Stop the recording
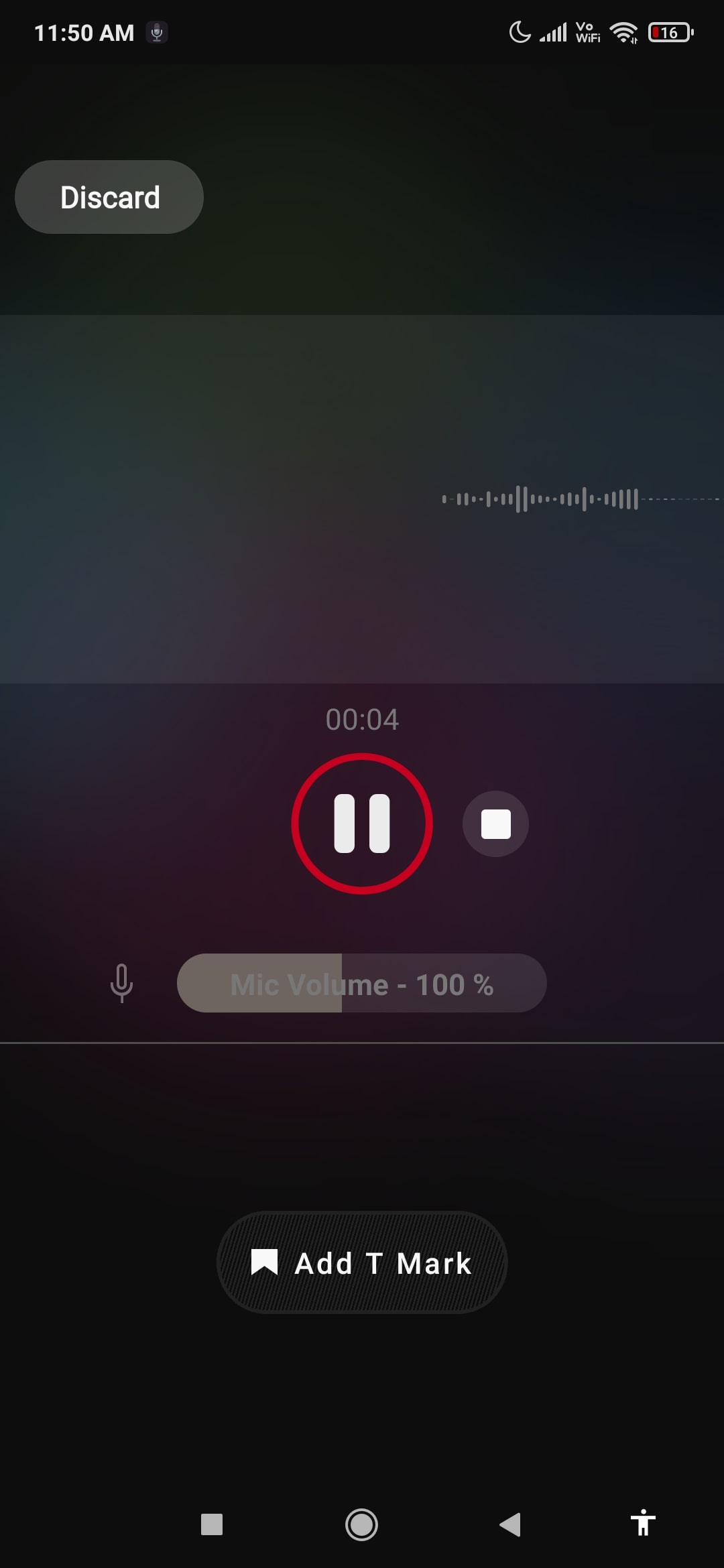Viewport: 724px width, 1568px height. click(x=495, y=824)
